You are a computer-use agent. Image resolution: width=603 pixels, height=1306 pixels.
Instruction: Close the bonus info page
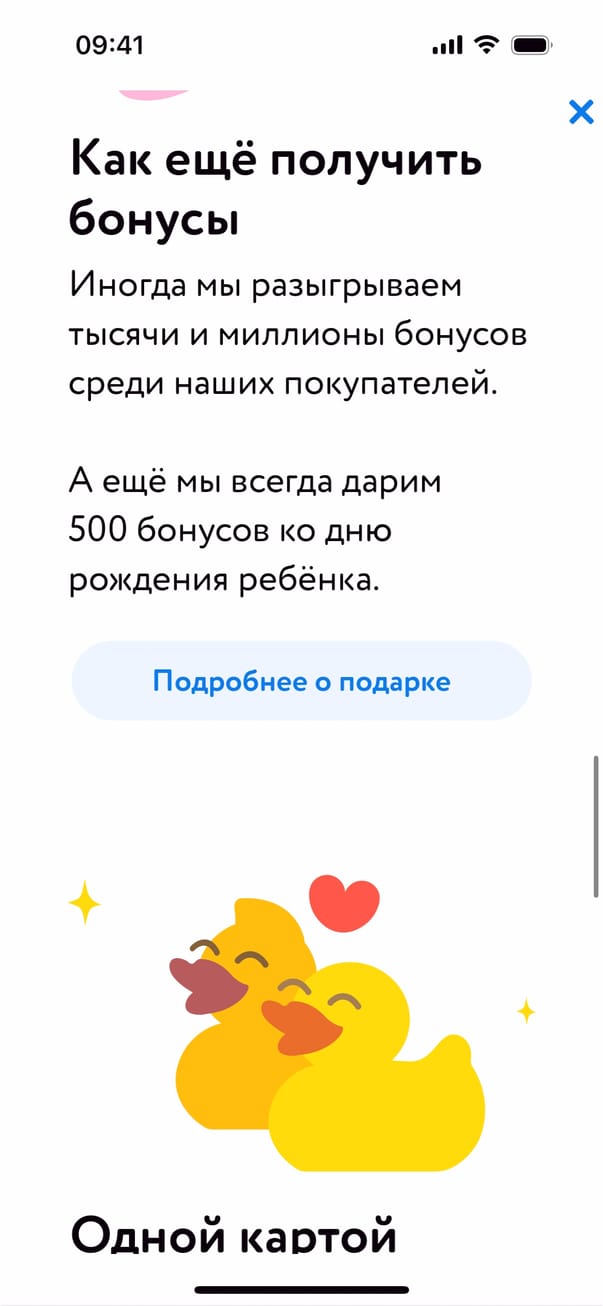tap(580, 112)
